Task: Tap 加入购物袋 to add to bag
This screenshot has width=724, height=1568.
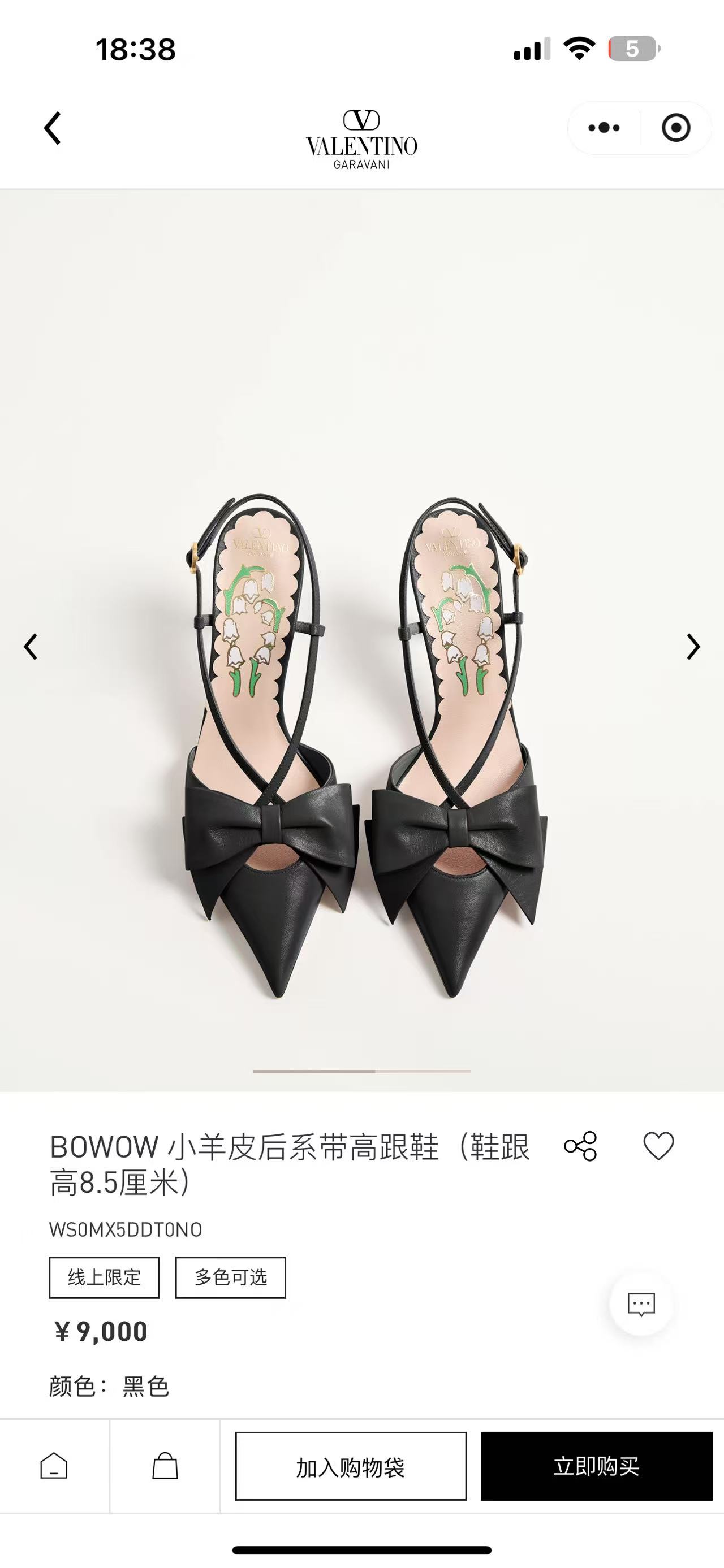Action: pos(351,1466)
